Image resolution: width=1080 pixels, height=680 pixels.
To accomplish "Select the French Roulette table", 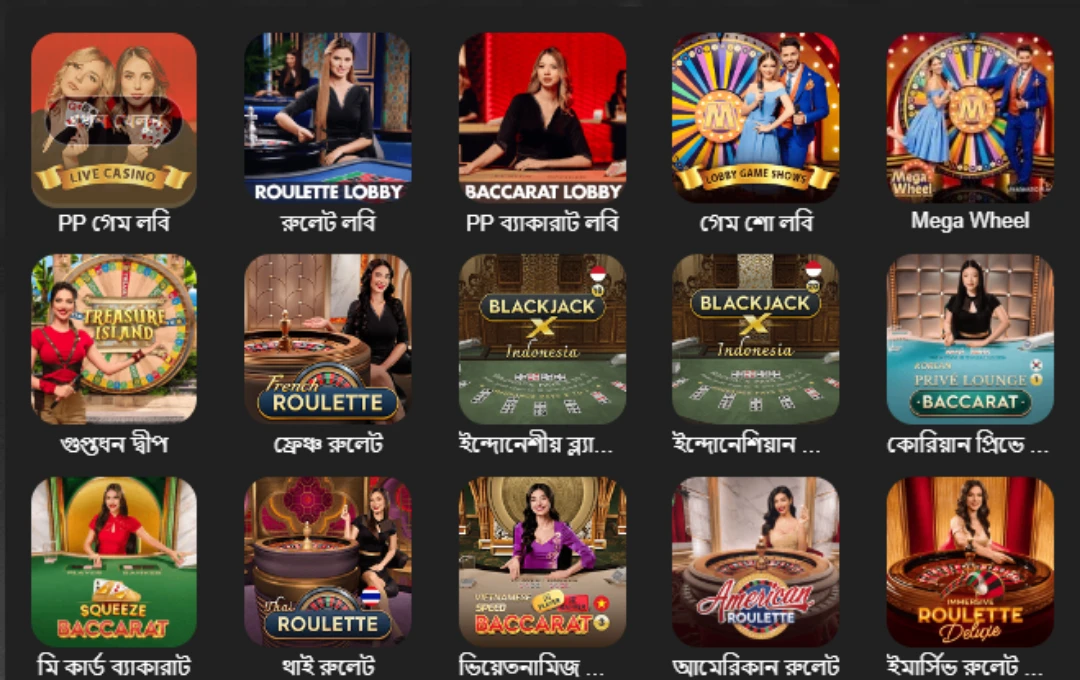I will 328,338.
